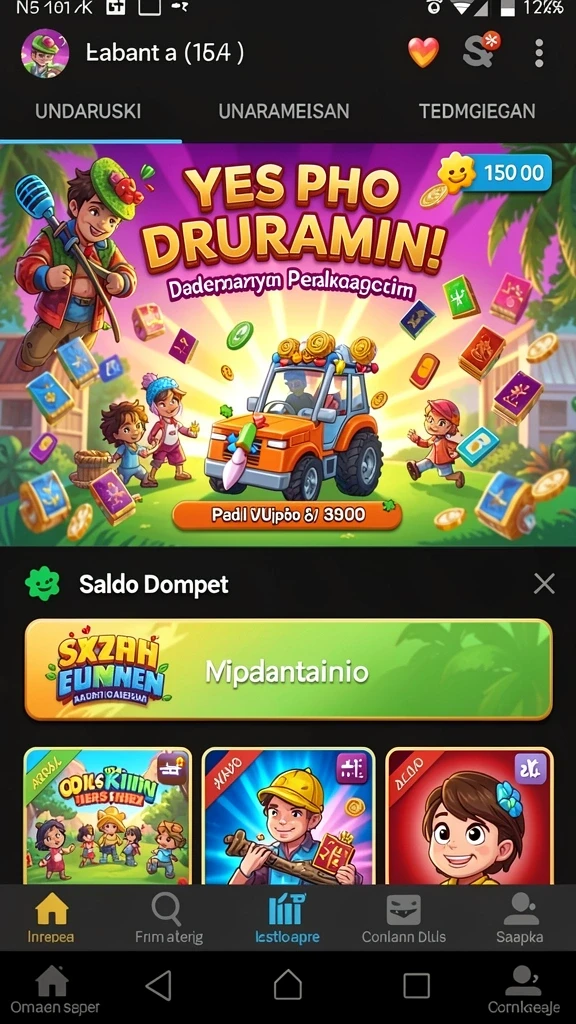
Task: Open the game card with kids in garden
Action: 108,816
